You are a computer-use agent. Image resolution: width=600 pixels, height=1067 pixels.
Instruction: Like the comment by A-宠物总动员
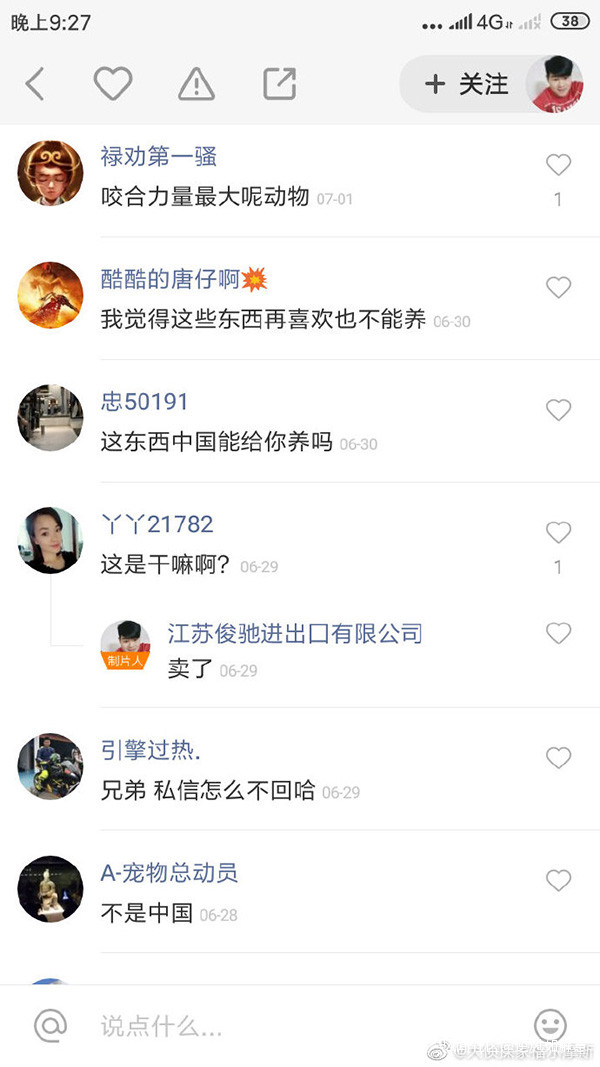[x=558, y=880]
